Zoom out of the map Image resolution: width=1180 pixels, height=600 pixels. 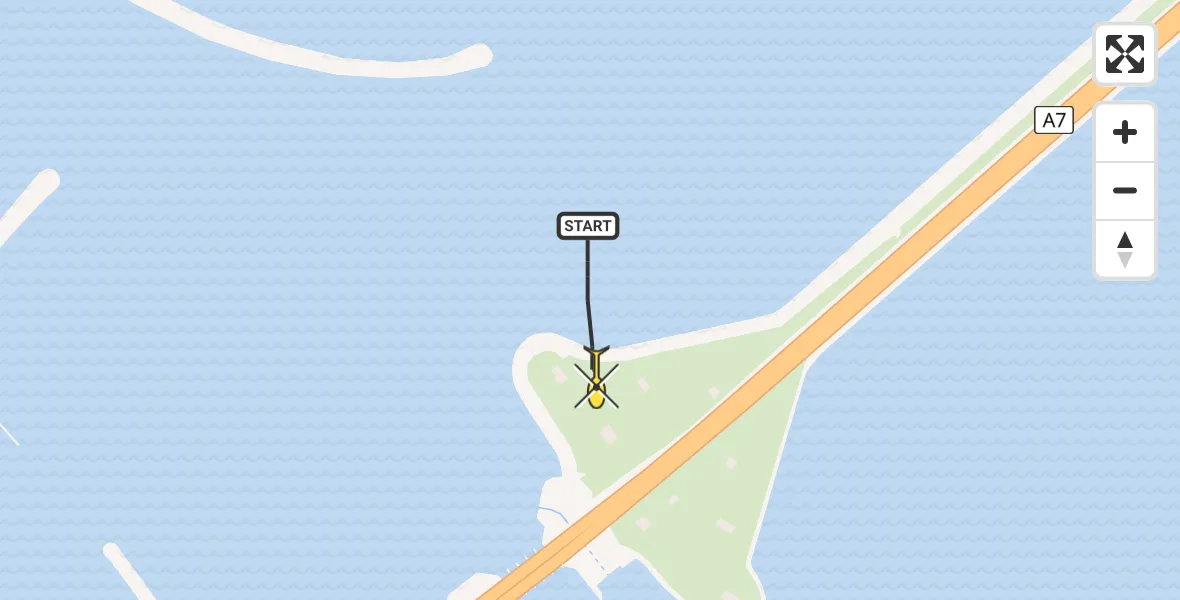1124,190
